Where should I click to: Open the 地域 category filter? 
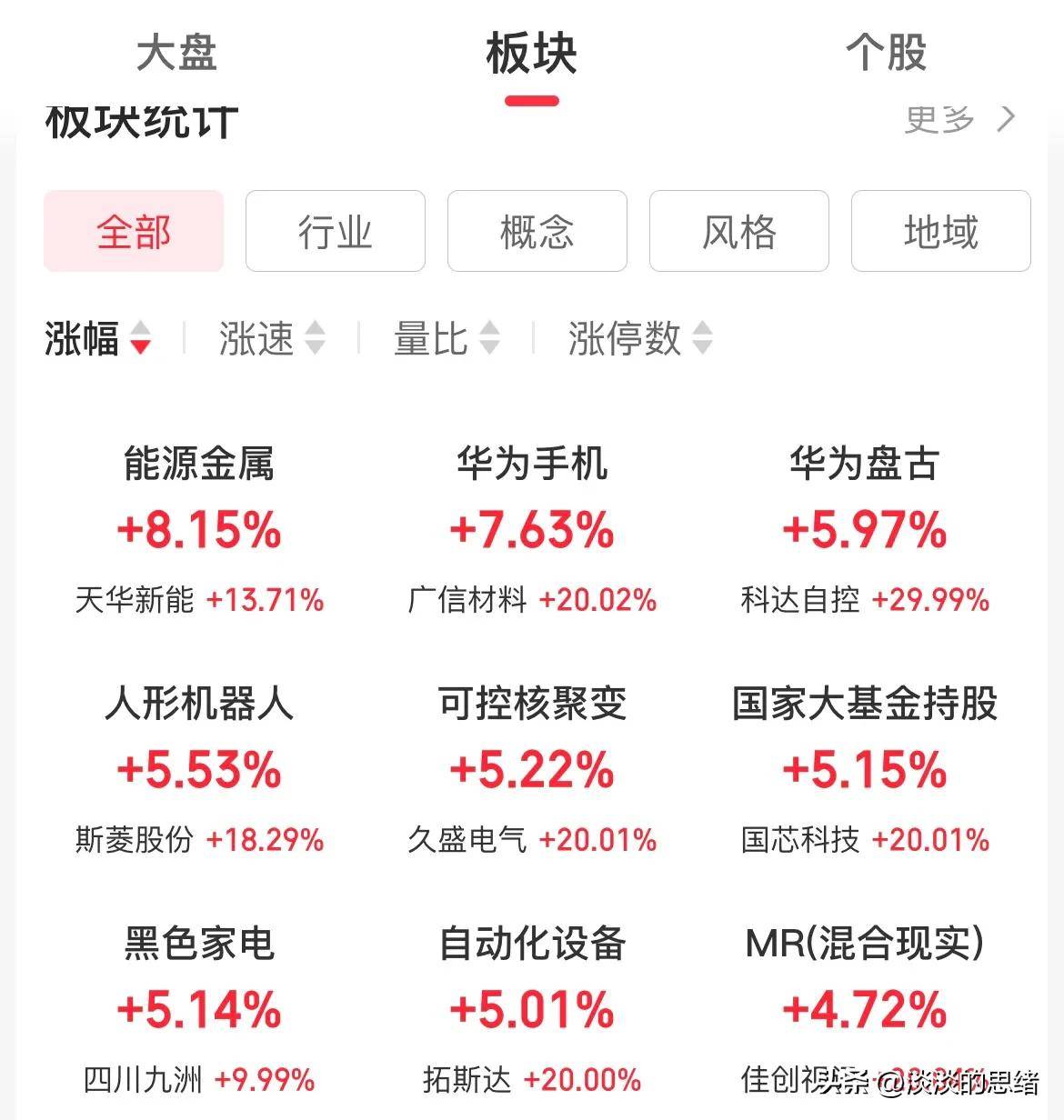(x=940, y=232)
